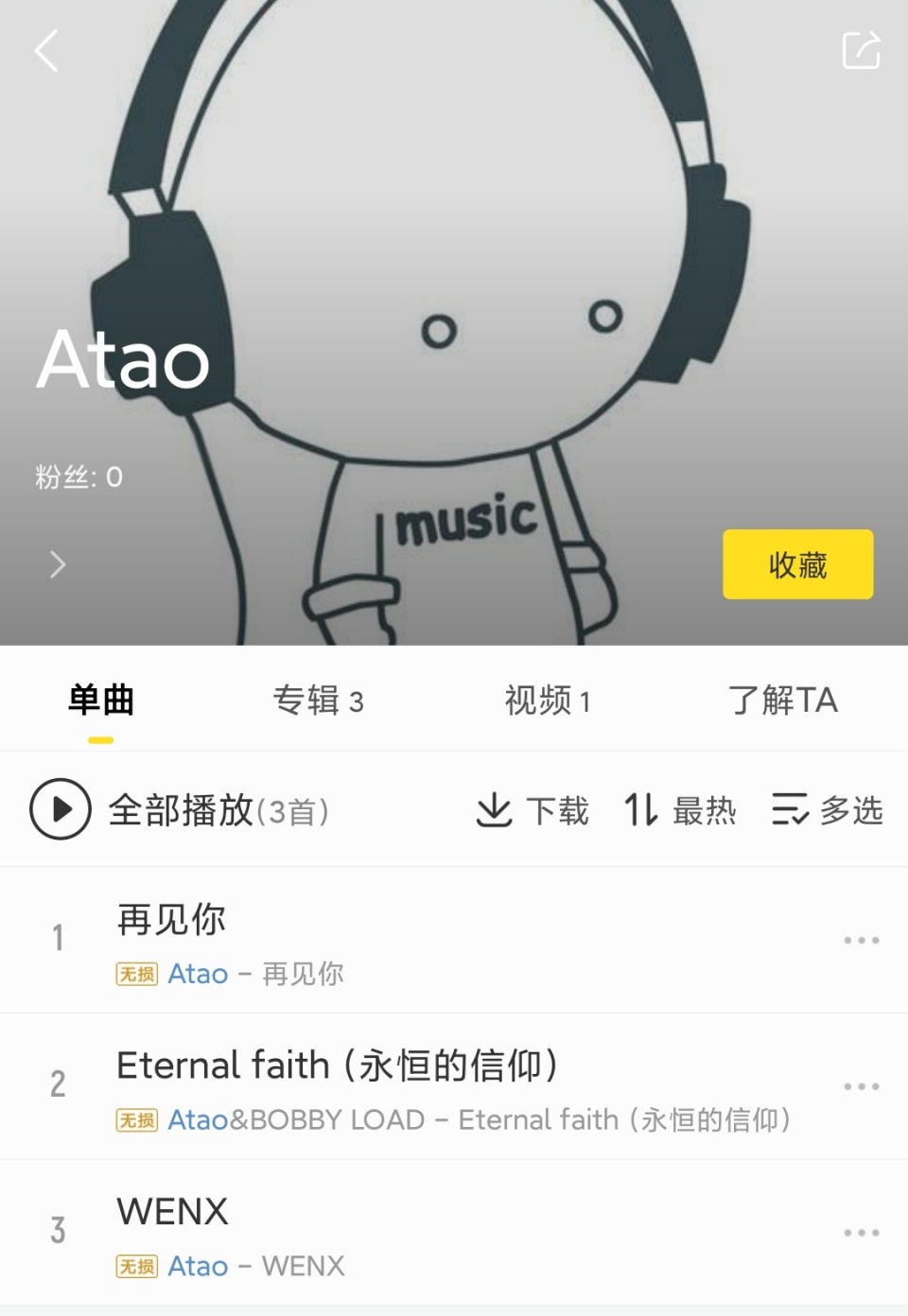Open more options for Eternal faith
Screen dimensions: 908x1316
(861, 1087)
